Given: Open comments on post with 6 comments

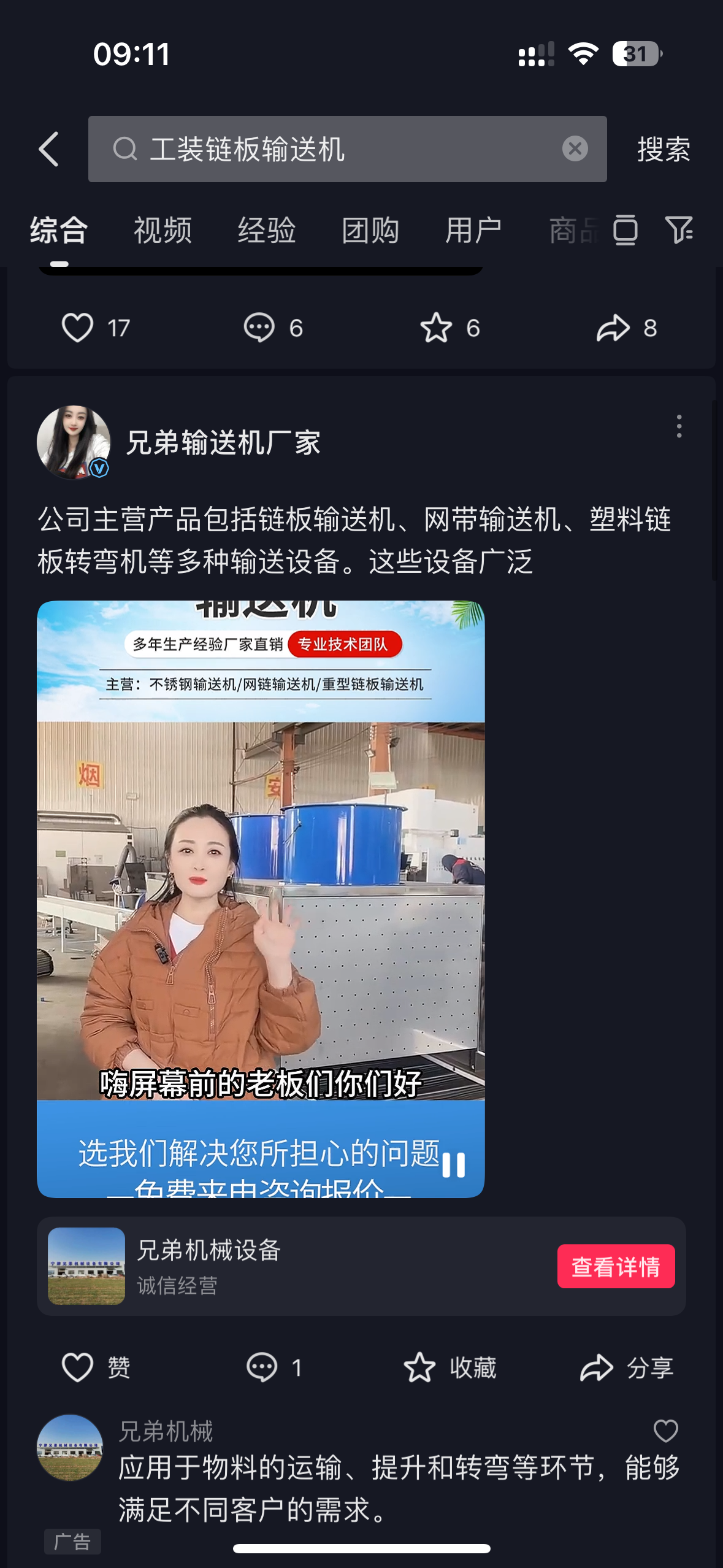Looking at the screenshot, I should 259,328.
